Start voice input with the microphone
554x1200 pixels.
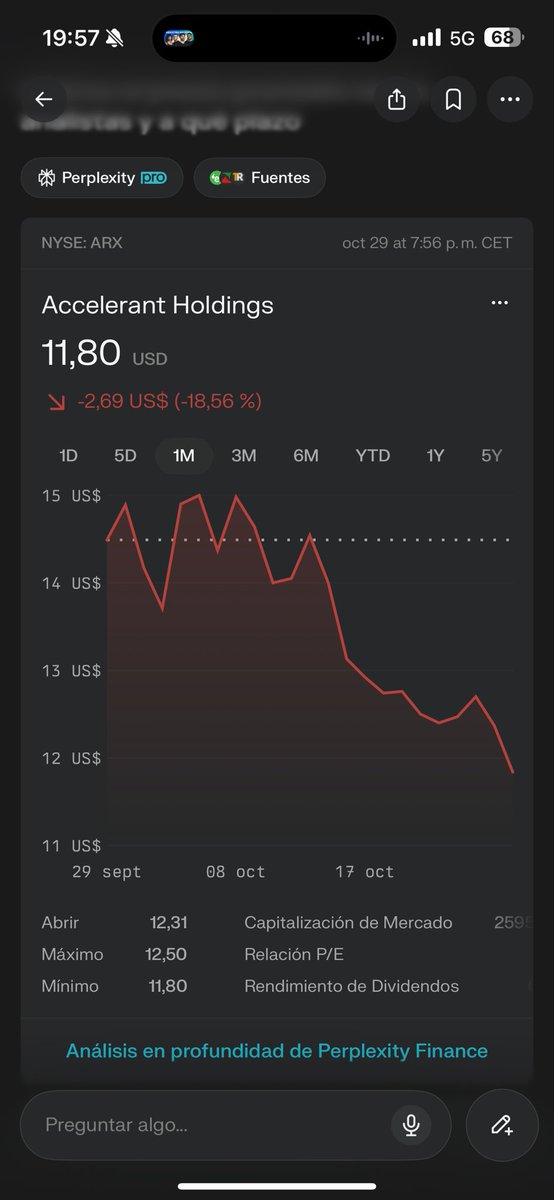[x=410, y=1125]
